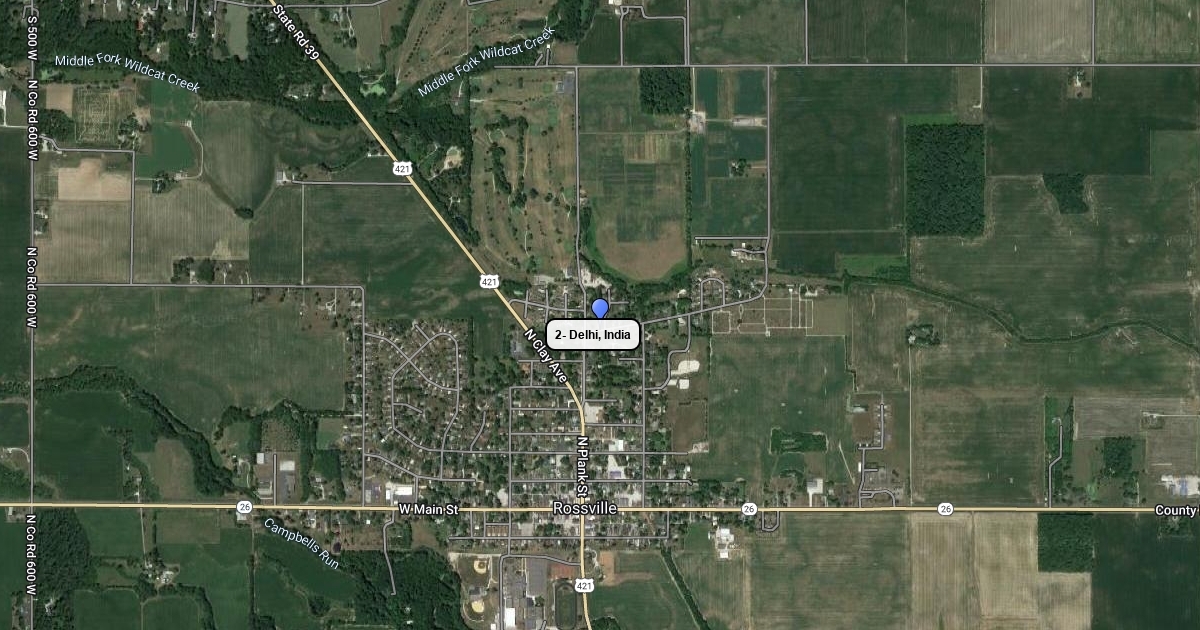The image size is (1200, 630).
Task: Tap the blue map pin marker
Action: pyautogui.click(x=600, y=308)
